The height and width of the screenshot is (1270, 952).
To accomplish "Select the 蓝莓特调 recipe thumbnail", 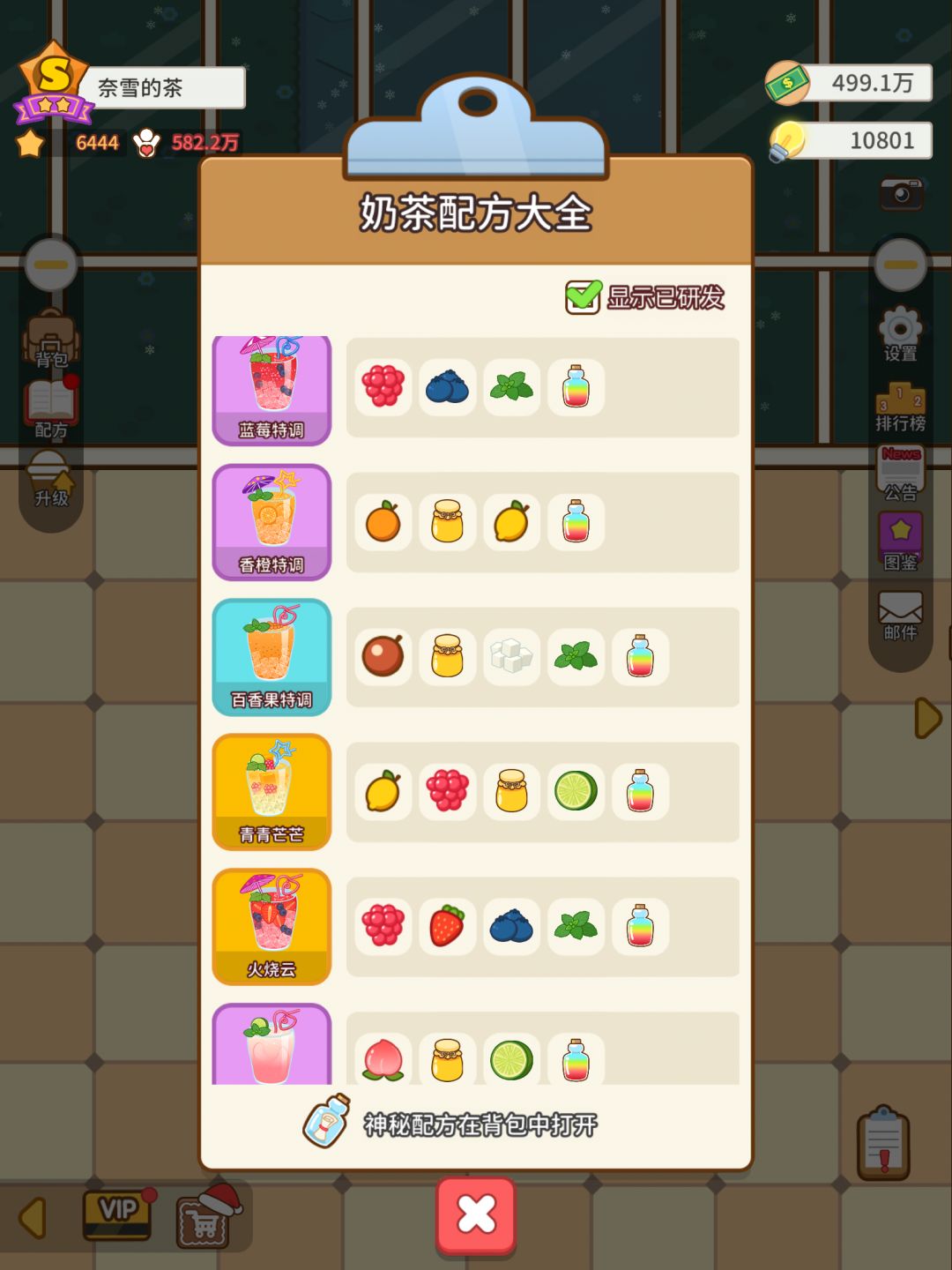I will 271,386.
